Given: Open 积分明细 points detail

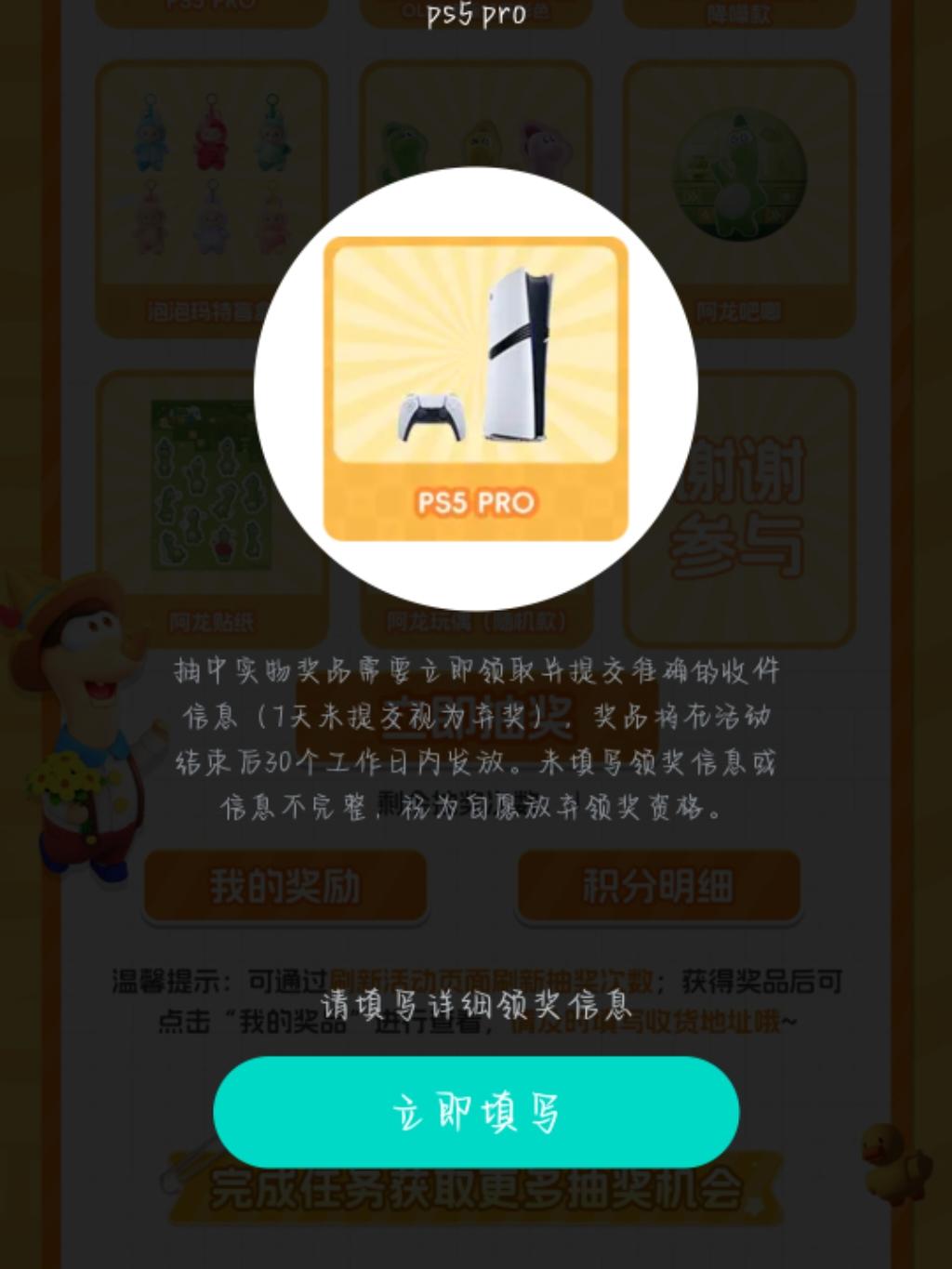Looking at the screenshot, I should [x=657, y=887].
